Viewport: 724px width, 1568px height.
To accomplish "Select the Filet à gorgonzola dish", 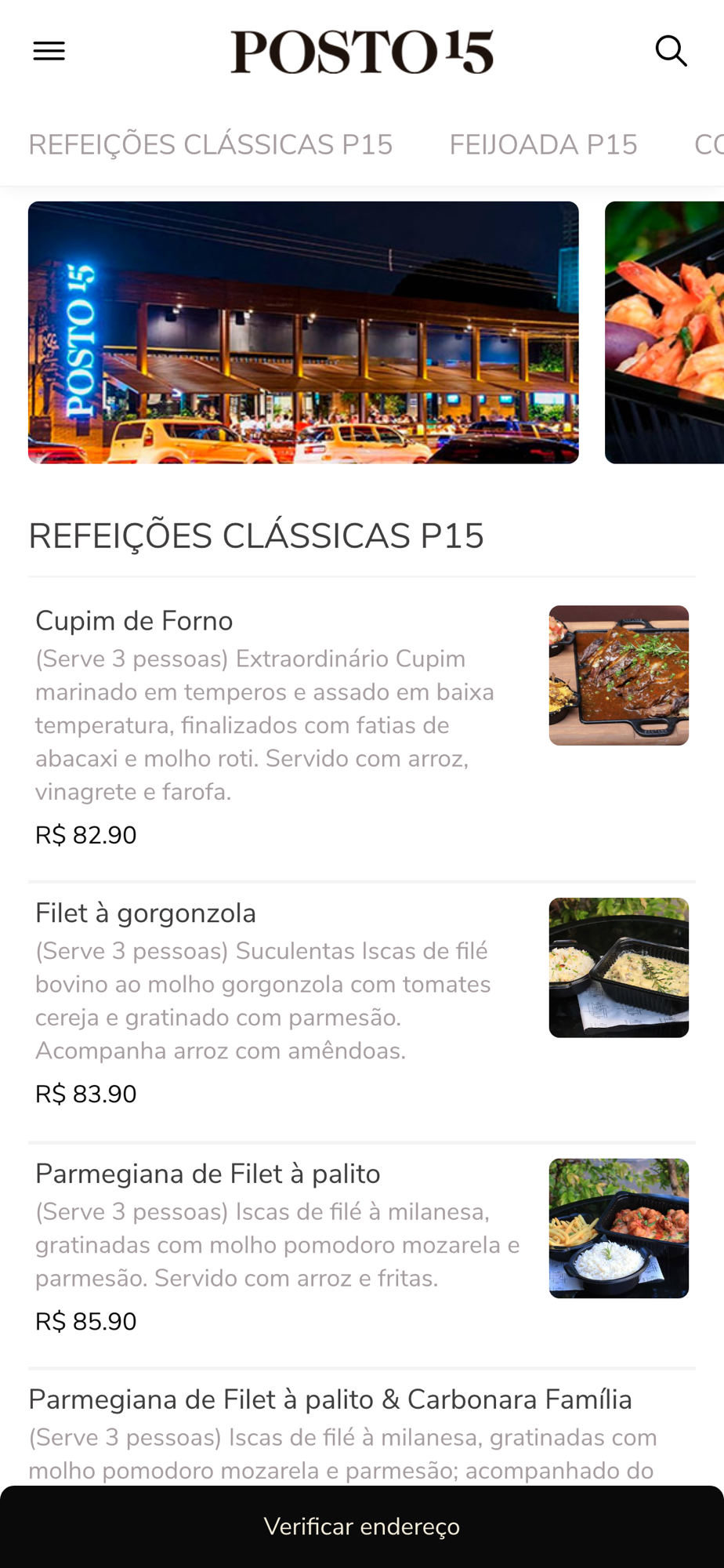I will point(146,913).
